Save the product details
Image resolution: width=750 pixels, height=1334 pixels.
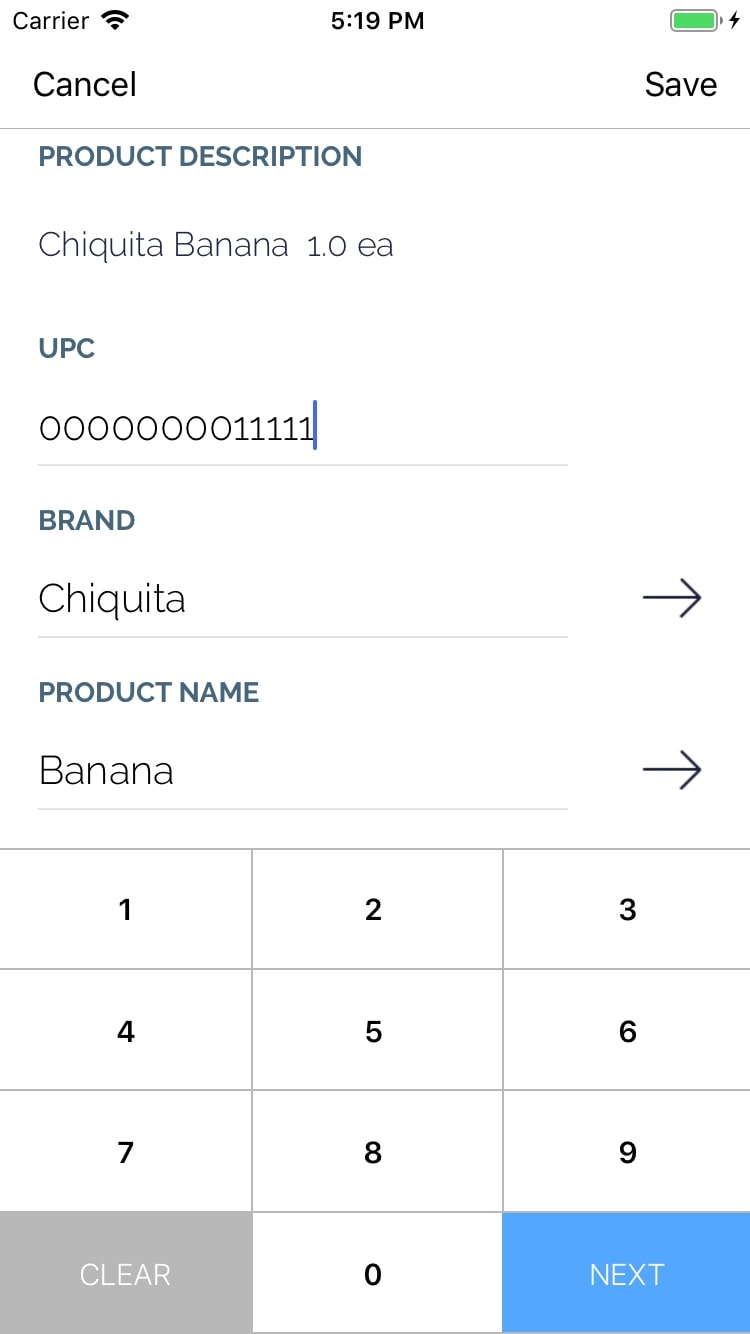[680, 84]
